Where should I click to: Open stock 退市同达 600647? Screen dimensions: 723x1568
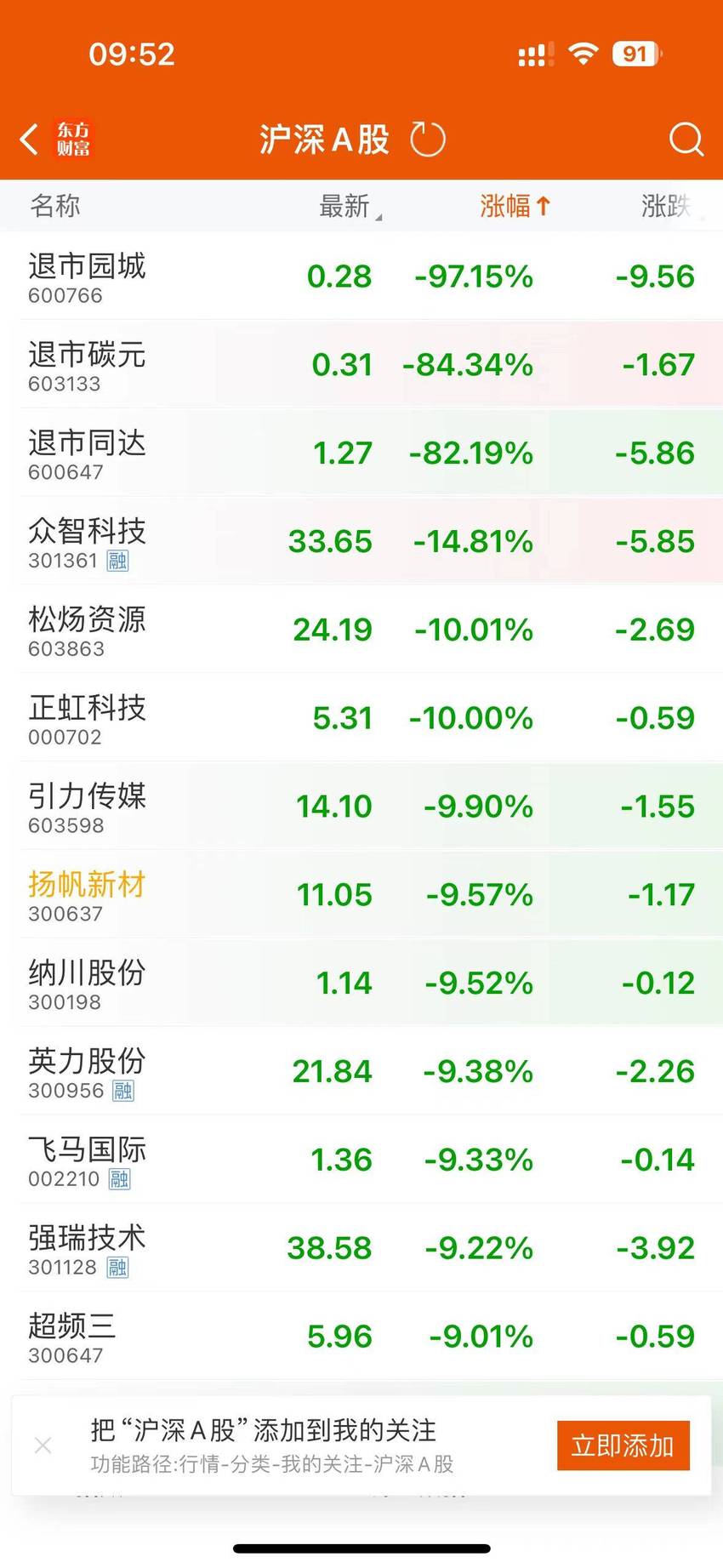(x=361, y=453)
